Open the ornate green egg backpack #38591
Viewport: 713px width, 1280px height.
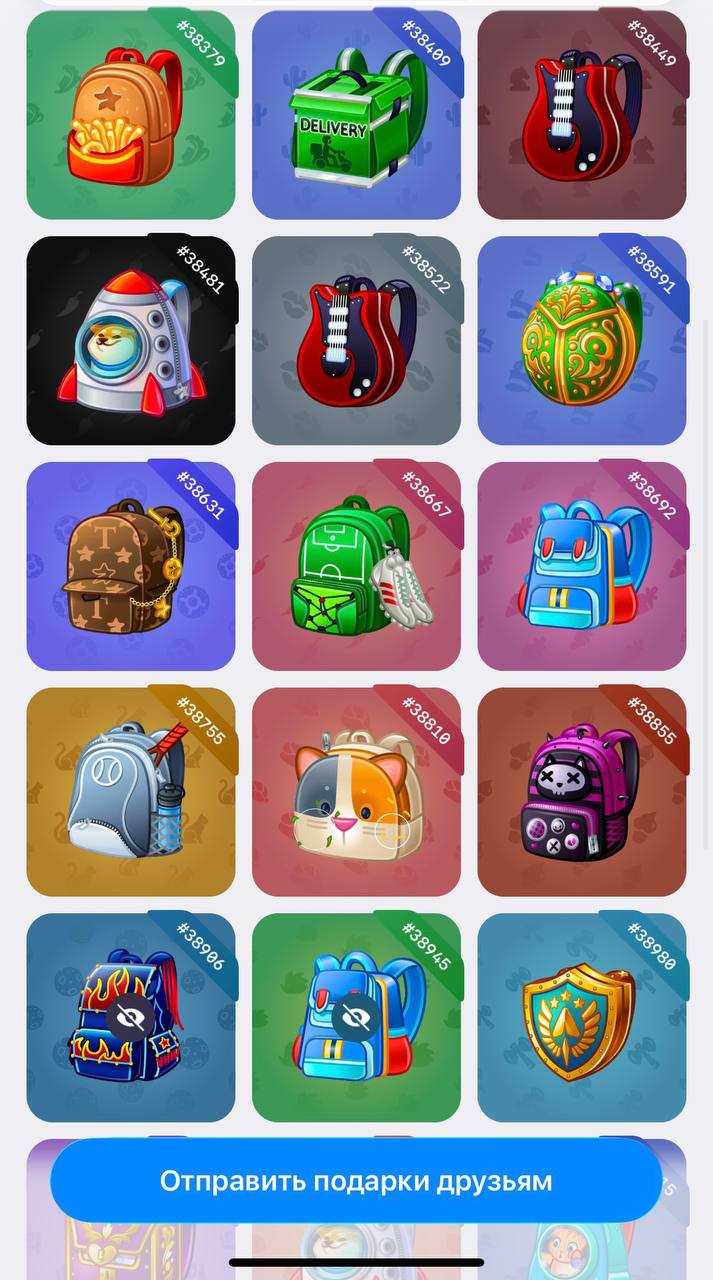tap(582, 340)
